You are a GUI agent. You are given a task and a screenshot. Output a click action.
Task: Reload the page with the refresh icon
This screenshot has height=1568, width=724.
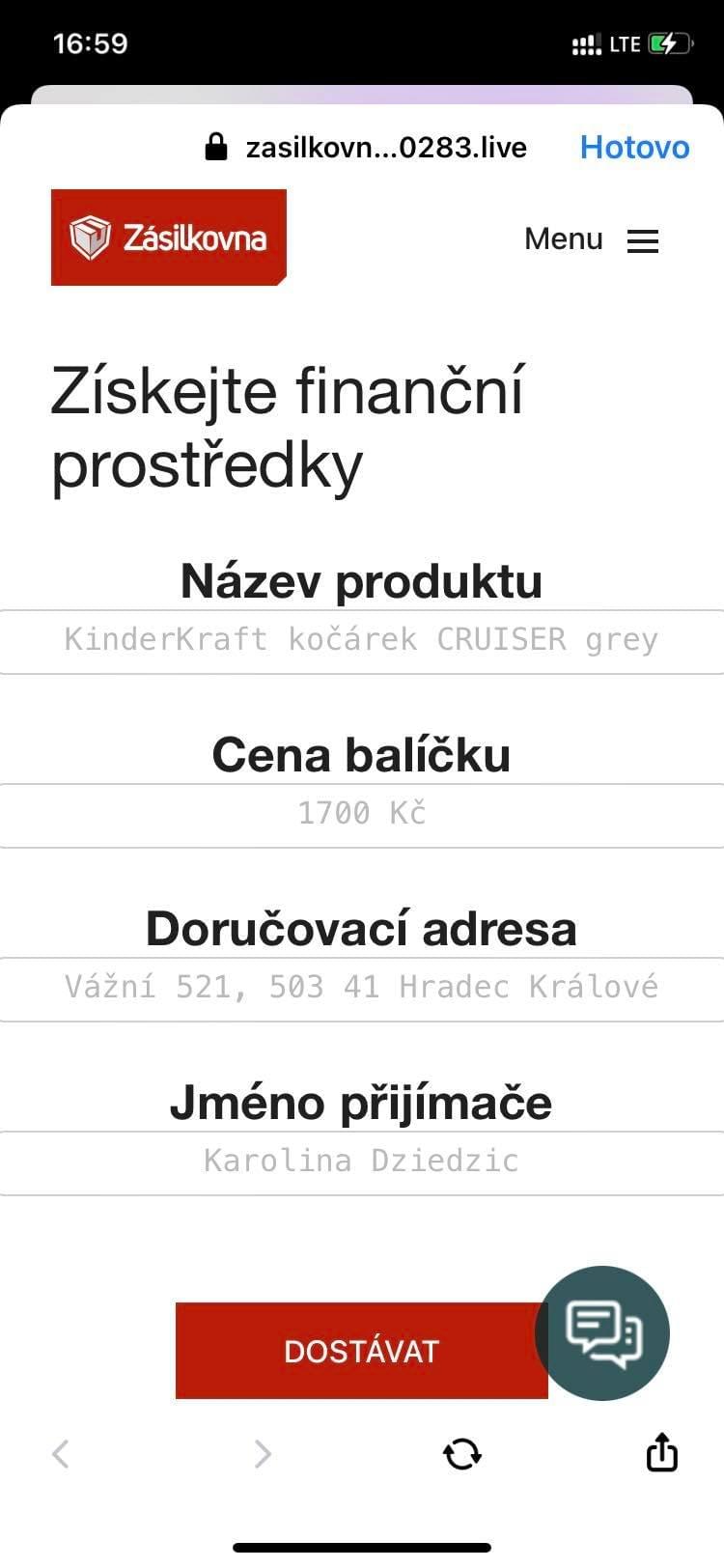click(461, 1453)
